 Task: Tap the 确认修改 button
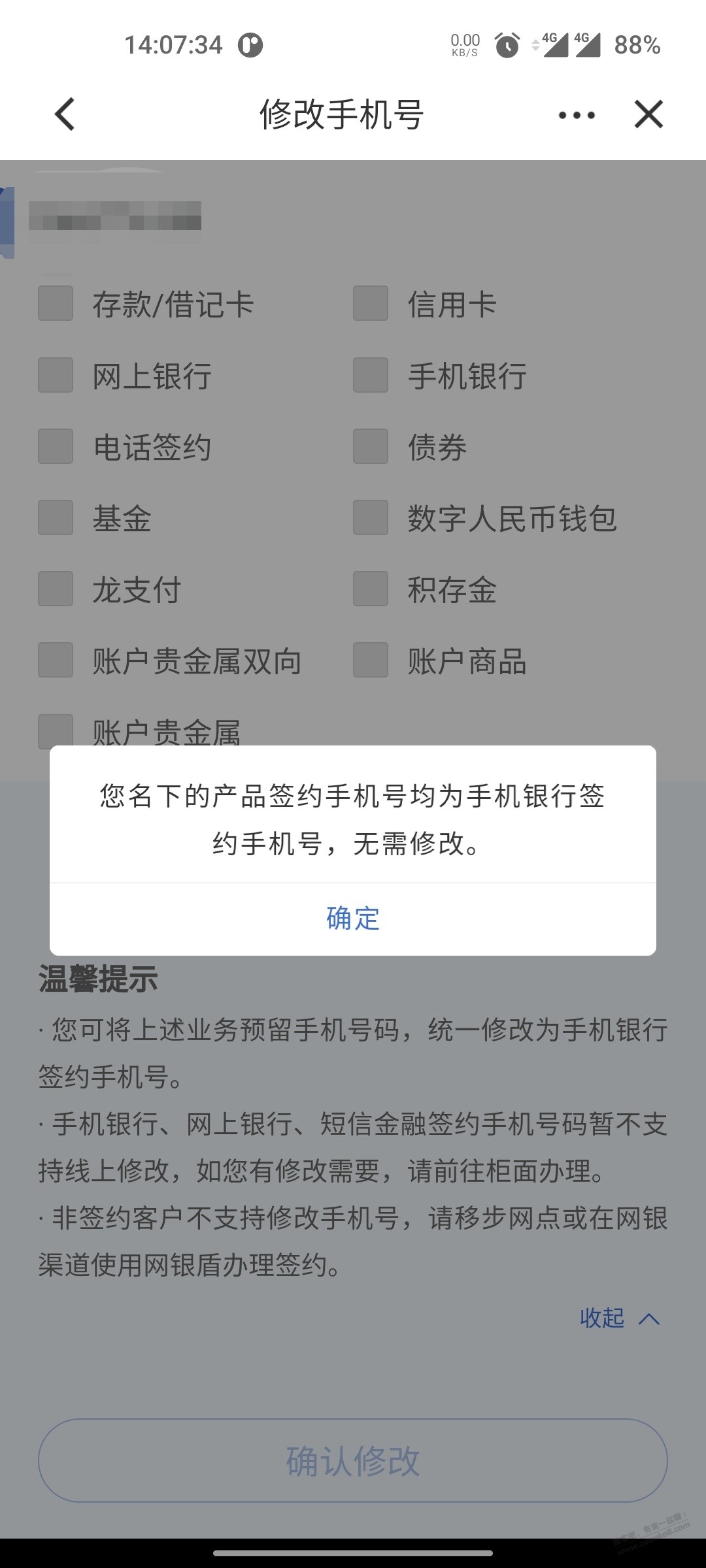coord(353,1460)
